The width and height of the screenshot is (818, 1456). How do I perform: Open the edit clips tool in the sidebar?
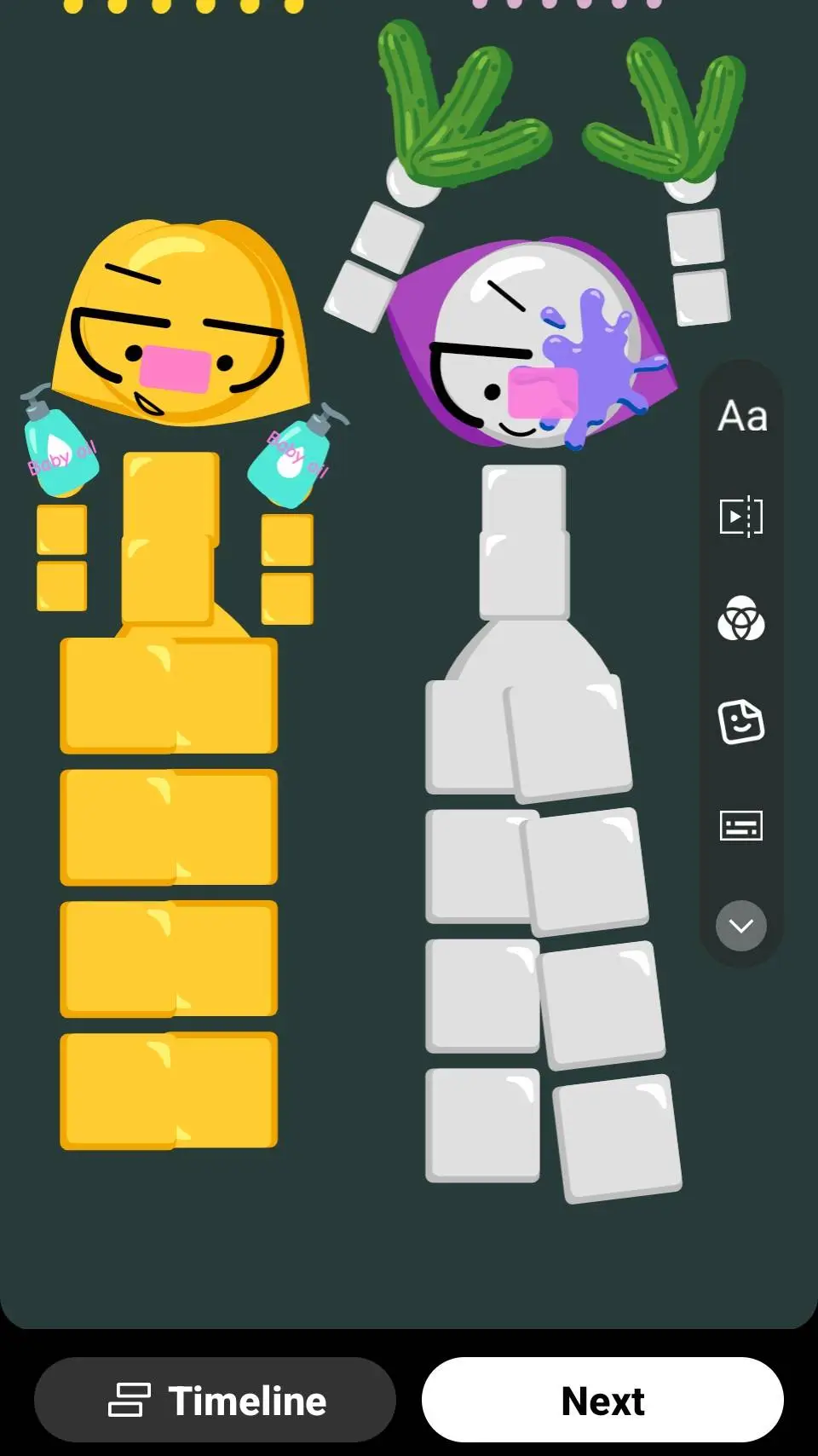tap(742, 516)
